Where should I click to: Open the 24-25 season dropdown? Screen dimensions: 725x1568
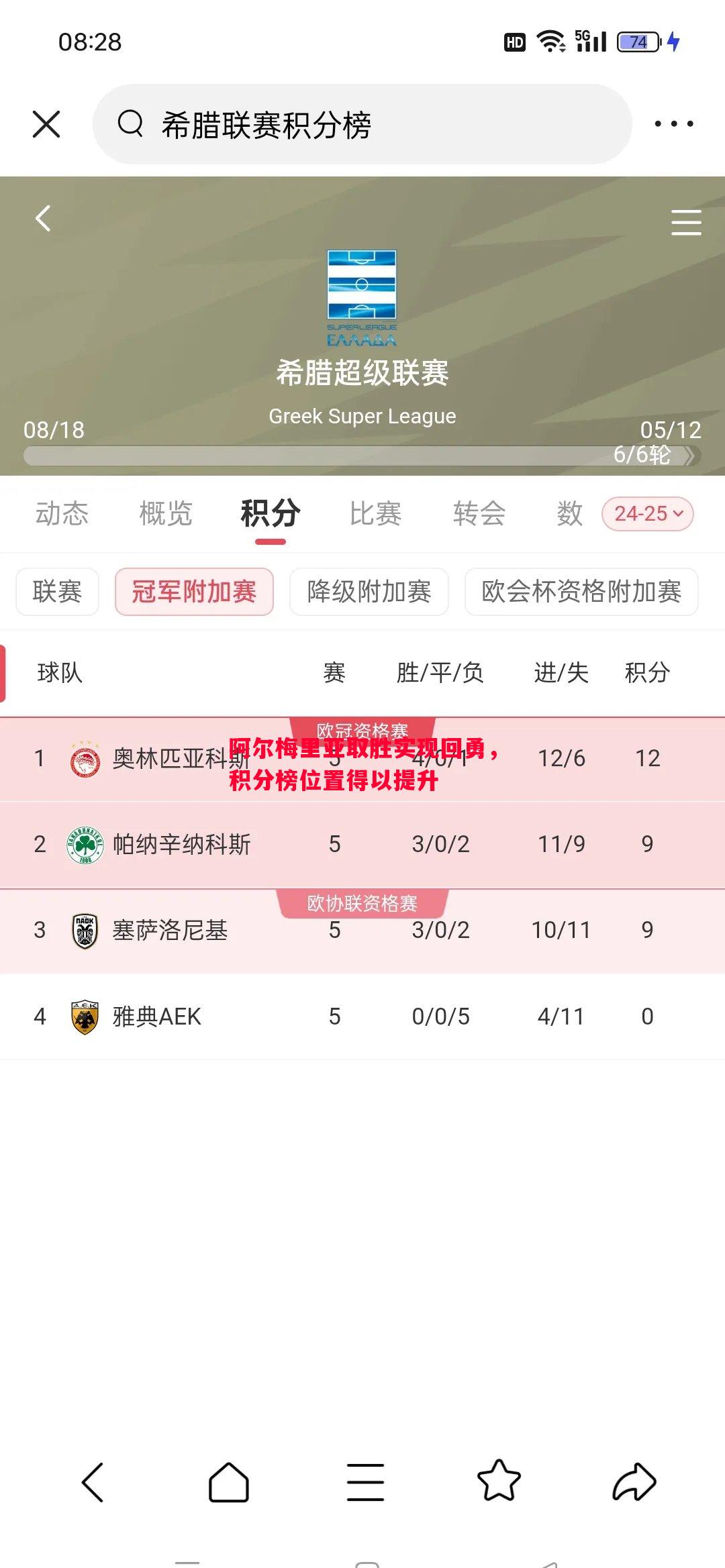click(x=645, y=513)
